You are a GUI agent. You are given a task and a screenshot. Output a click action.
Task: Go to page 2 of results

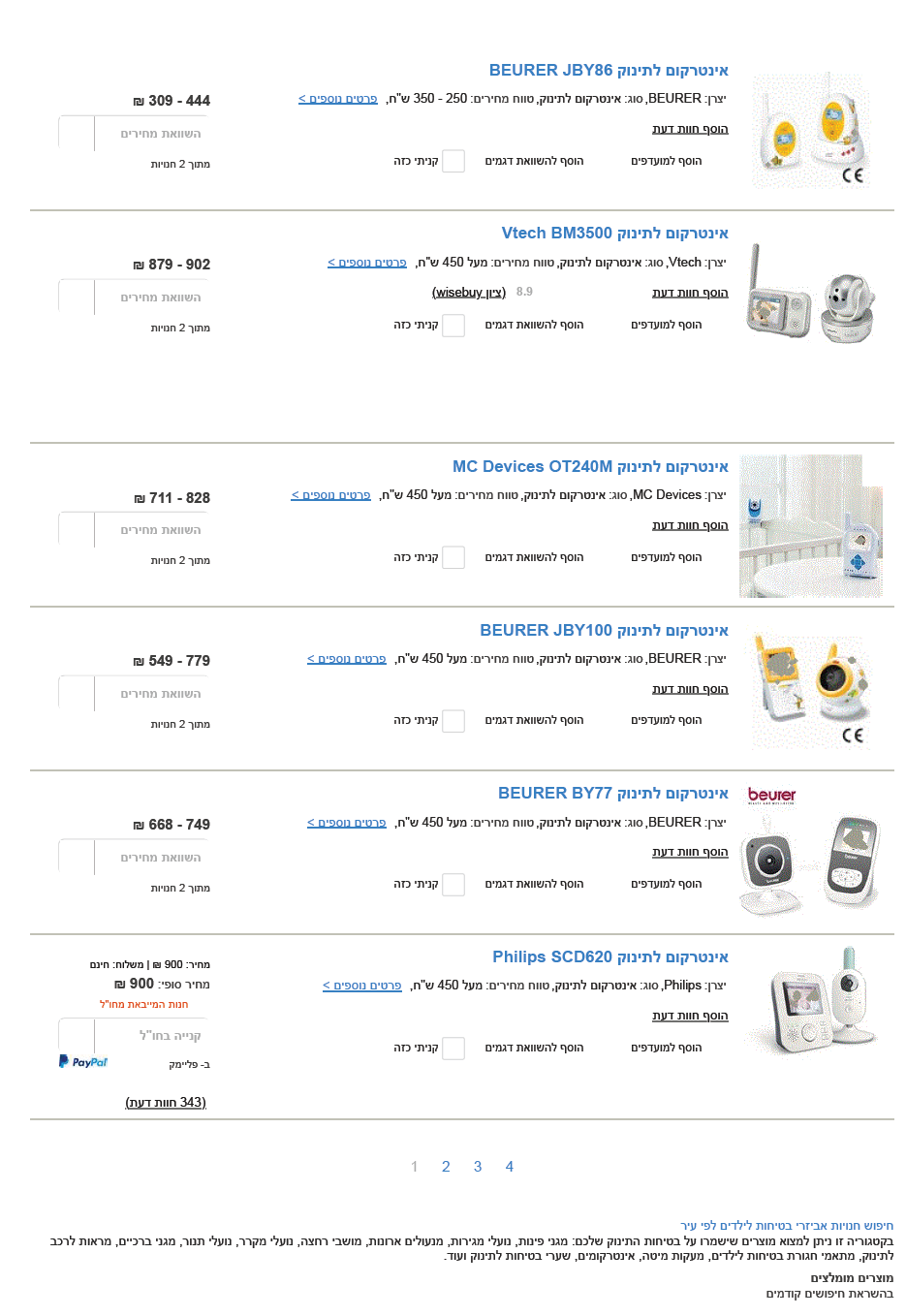pos(446,1167)
